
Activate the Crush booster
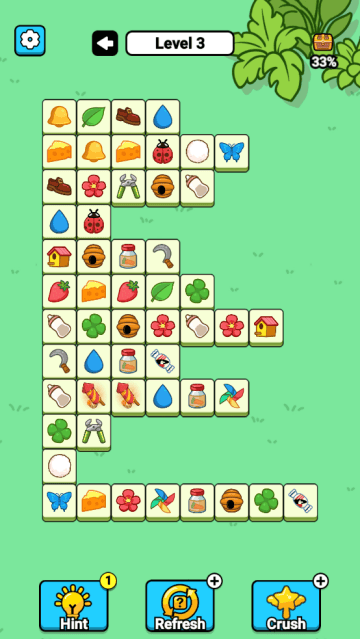286,606
